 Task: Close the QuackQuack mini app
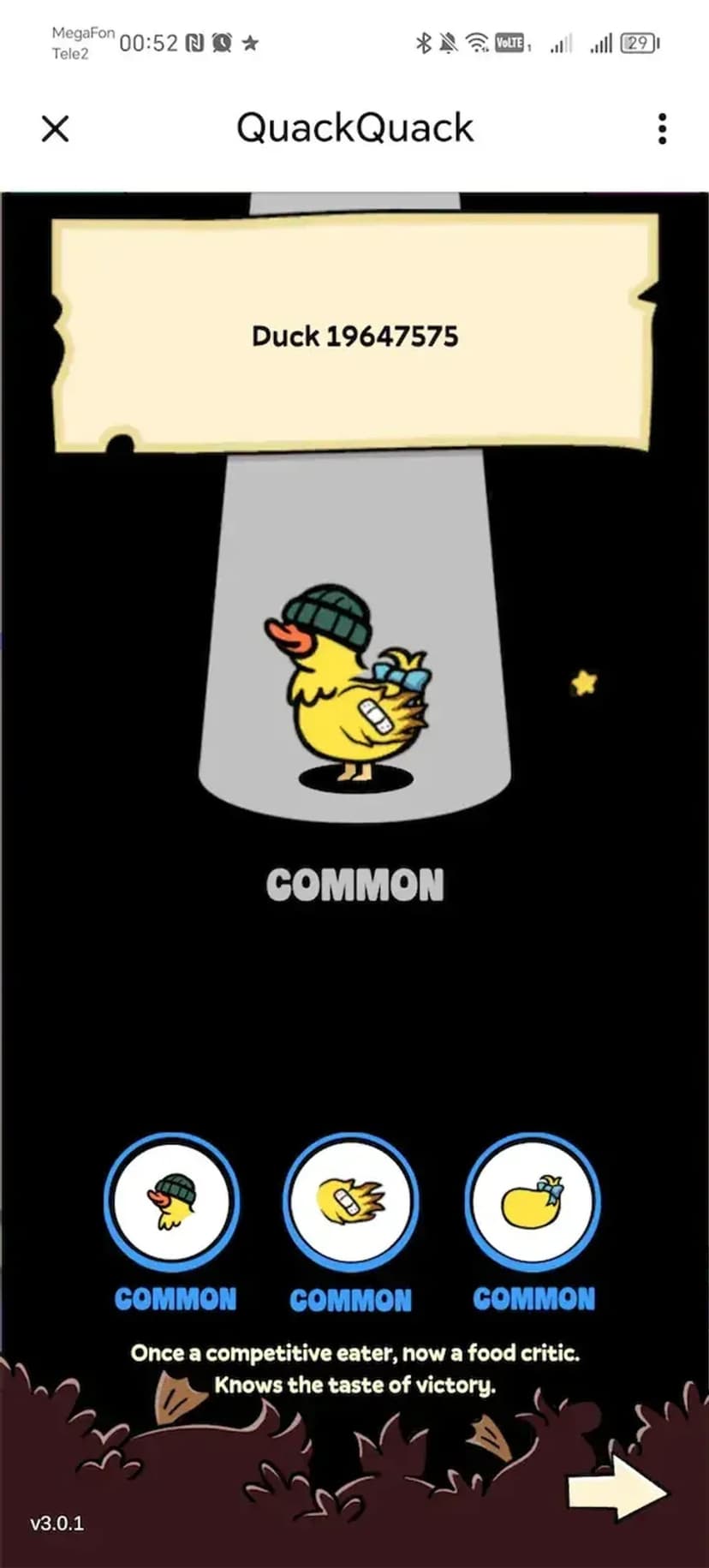tap(55, 129)
